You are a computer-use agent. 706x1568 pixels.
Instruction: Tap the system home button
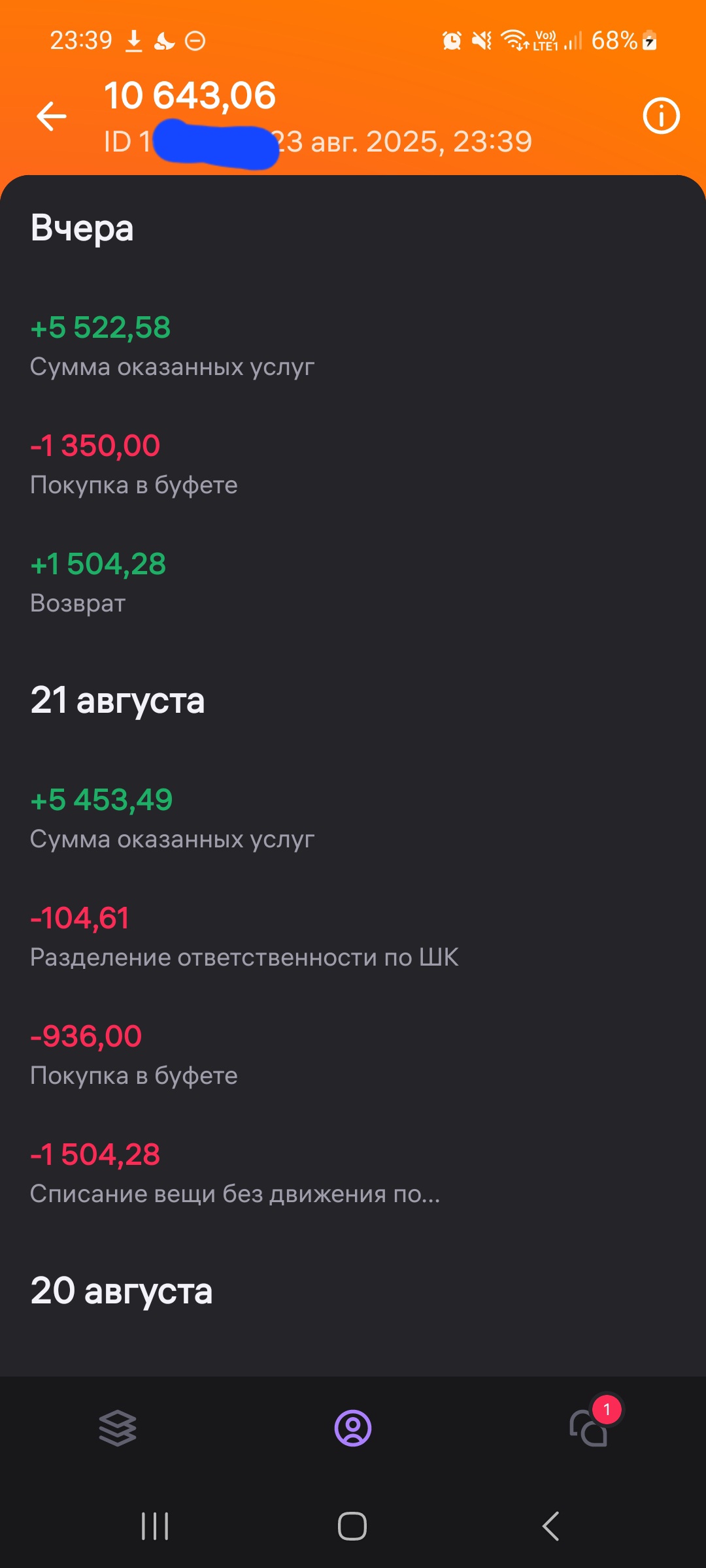tap(352, 1527)
